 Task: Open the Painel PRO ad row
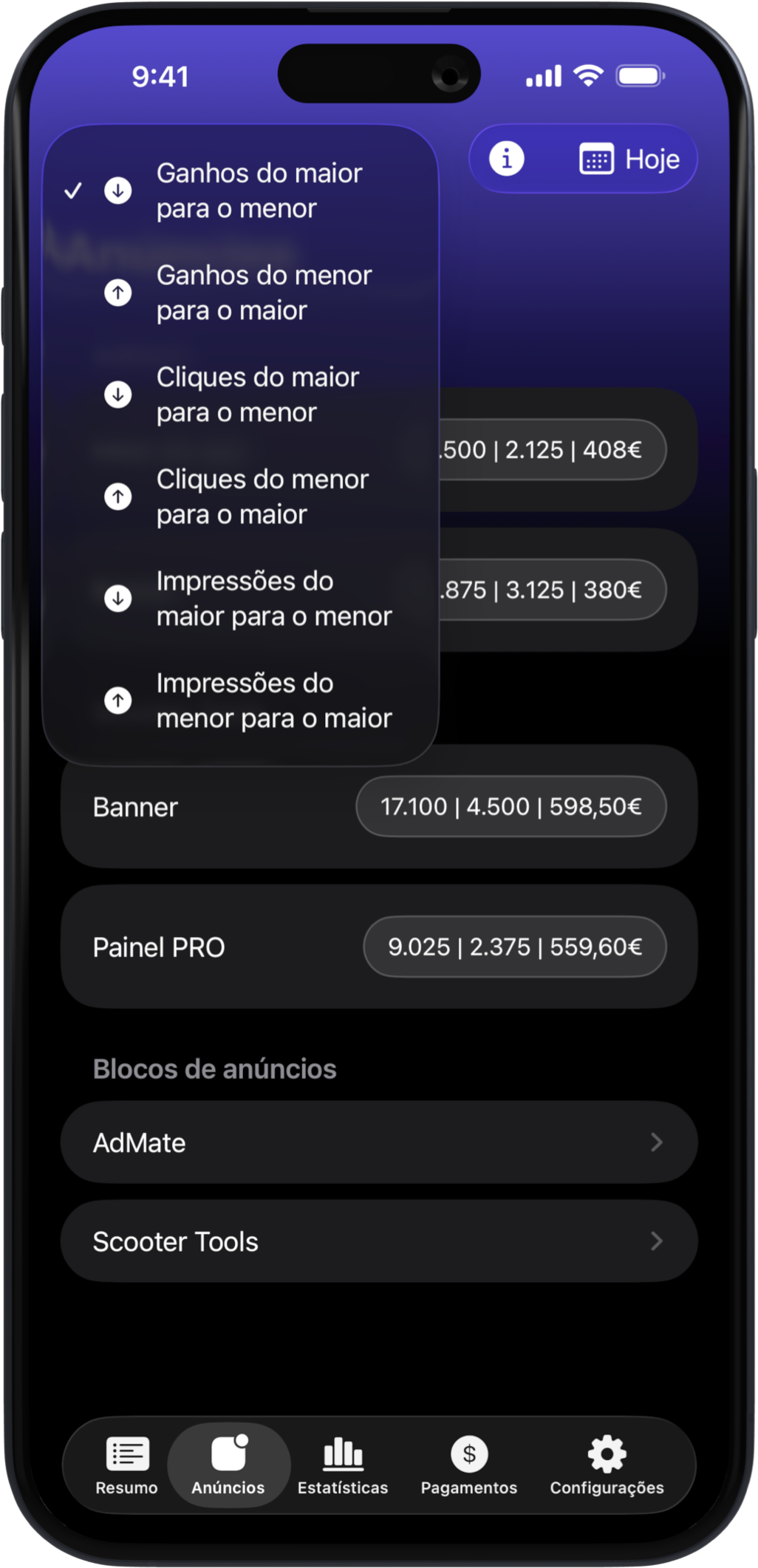click(378, 947)
